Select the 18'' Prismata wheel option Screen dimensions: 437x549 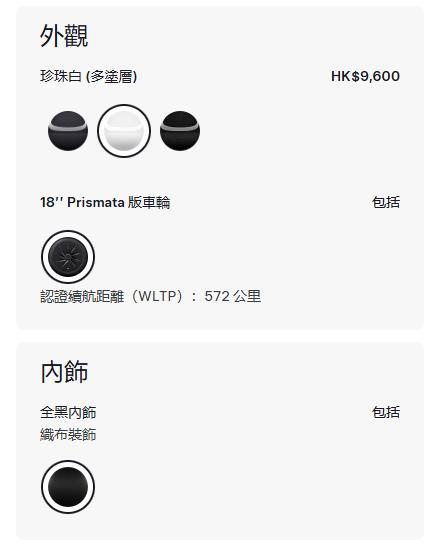[x=68, y=257]
